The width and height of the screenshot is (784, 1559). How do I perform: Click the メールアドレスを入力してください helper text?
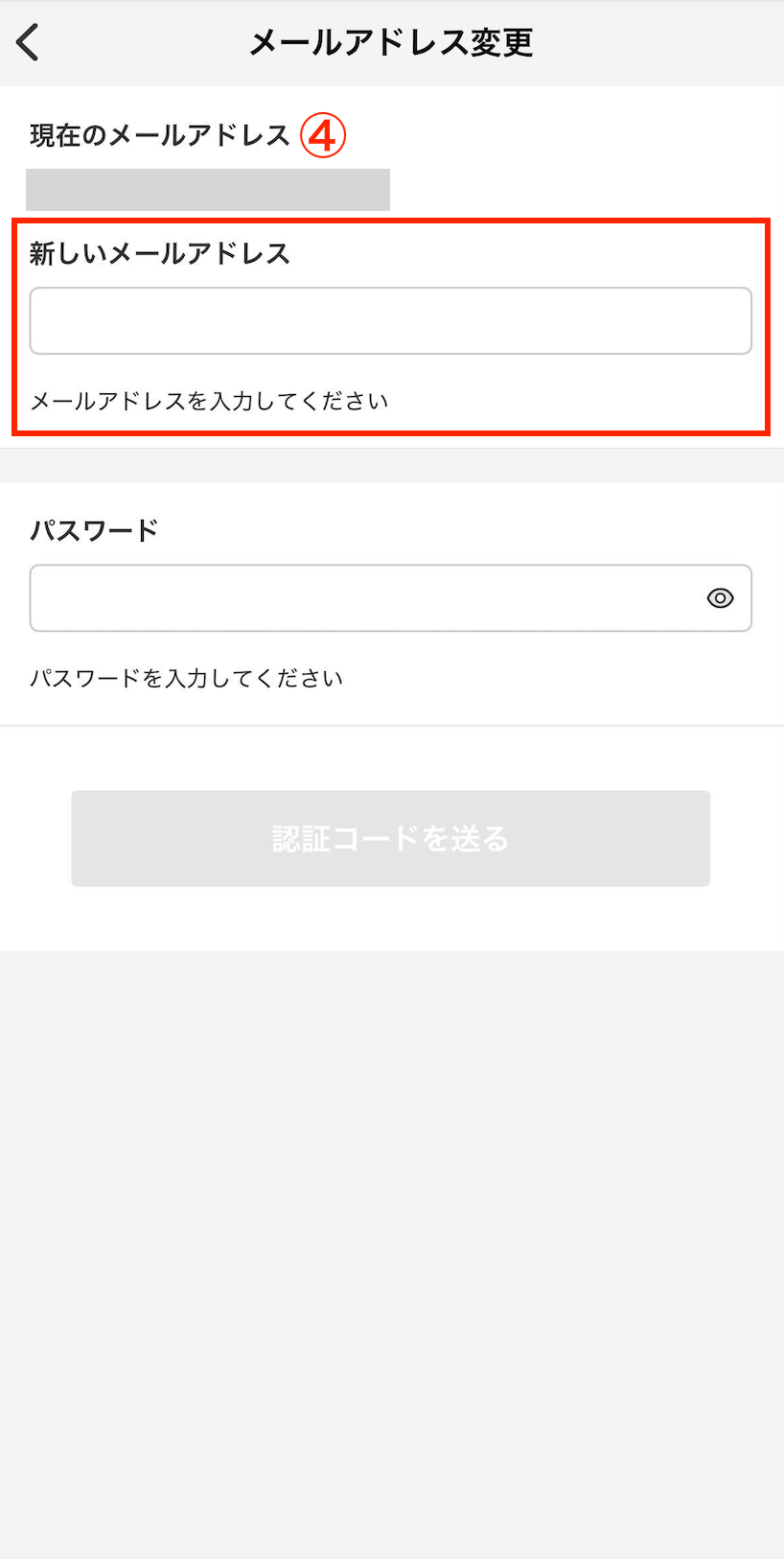pyautogui.click(x=210, y=401)
